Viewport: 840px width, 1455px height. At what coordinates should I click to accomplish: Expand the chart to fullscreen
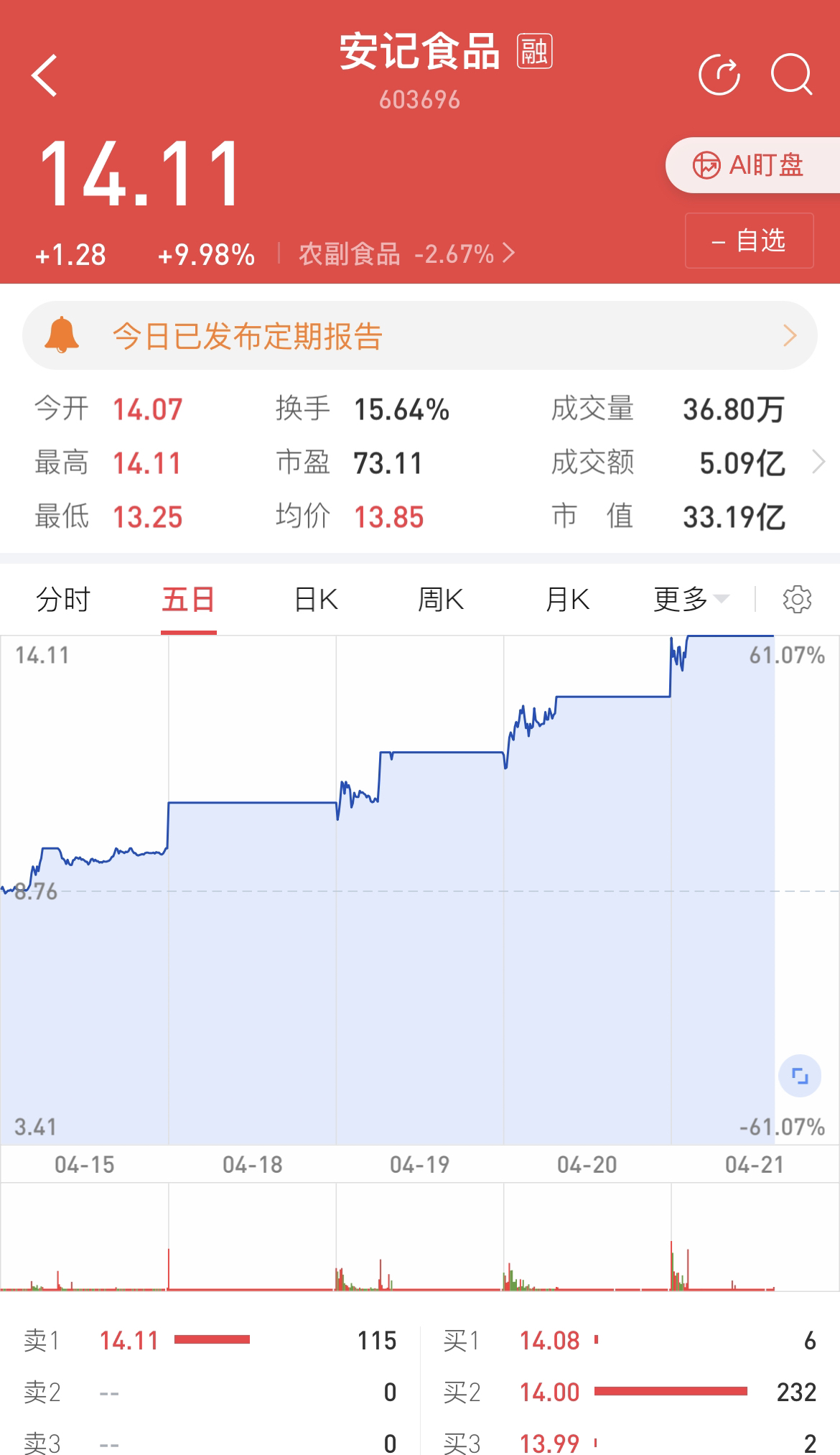pos(800,1076)
